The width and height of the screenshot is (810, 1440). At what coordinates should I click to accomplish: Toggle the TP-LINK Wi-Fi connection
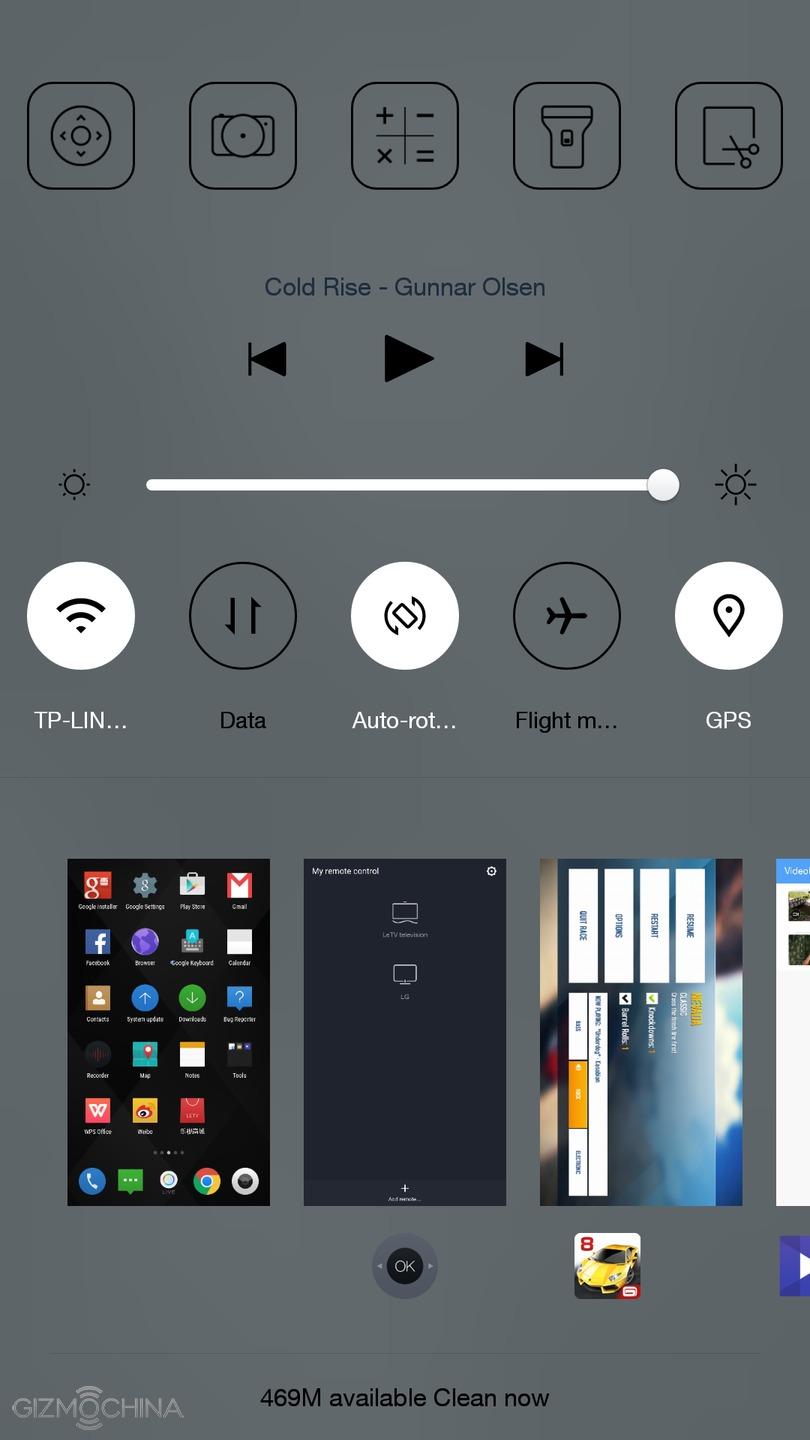pos(81,616)
